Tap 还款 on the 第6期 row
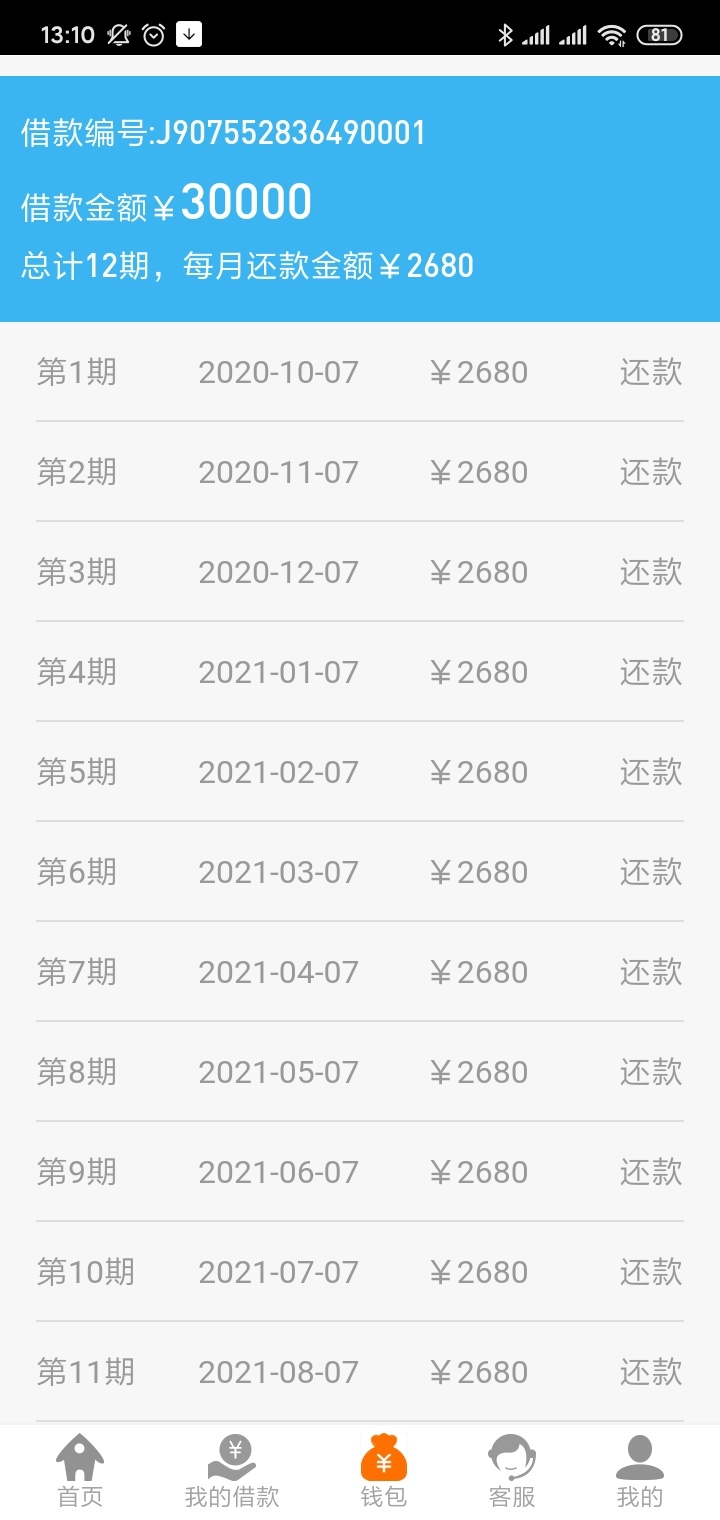720x1520 pixels. point(651,872)
